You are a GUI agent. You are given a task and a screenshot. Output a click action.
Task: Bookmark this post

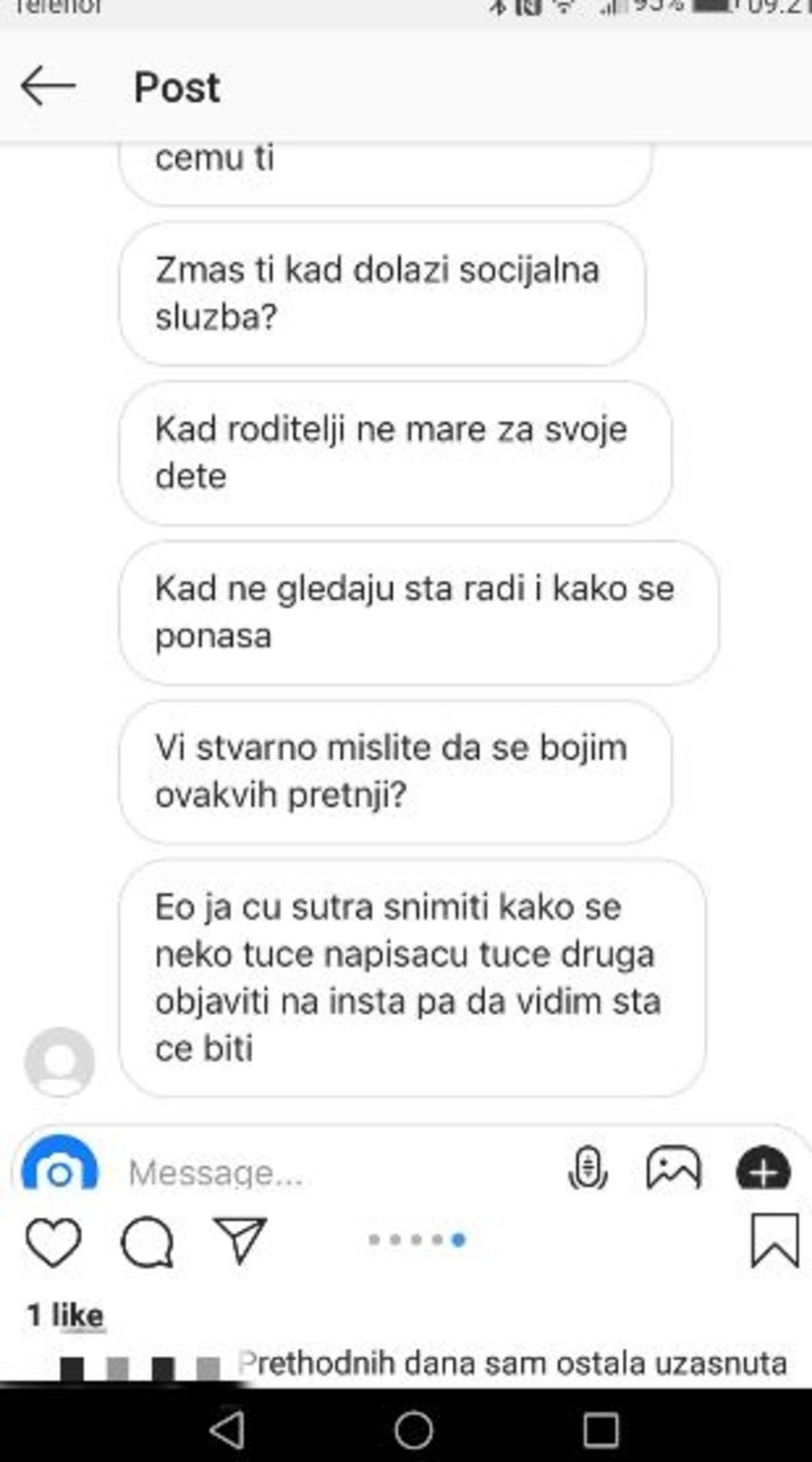click(774, 1240)
